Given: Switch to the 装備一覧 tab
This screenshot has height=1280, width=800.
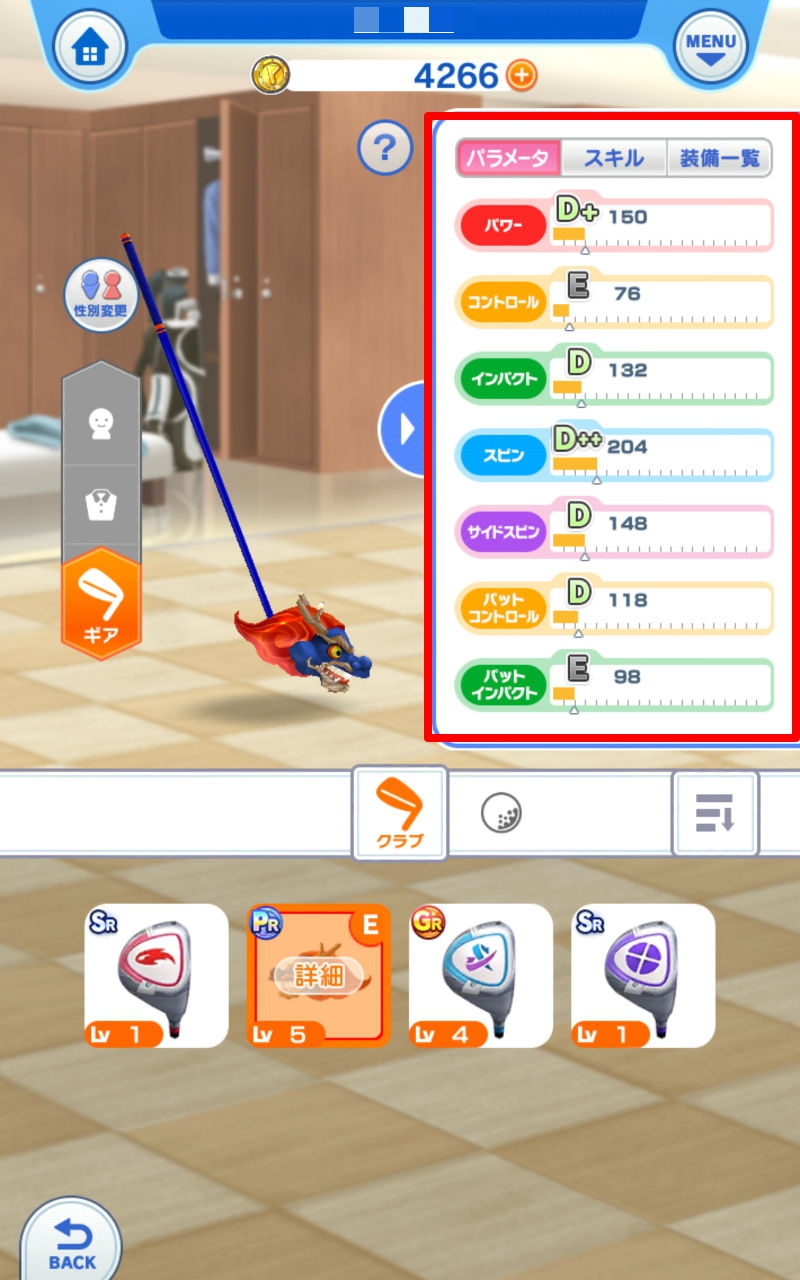Looking at the screenshot, I should (x=719, y=158).
